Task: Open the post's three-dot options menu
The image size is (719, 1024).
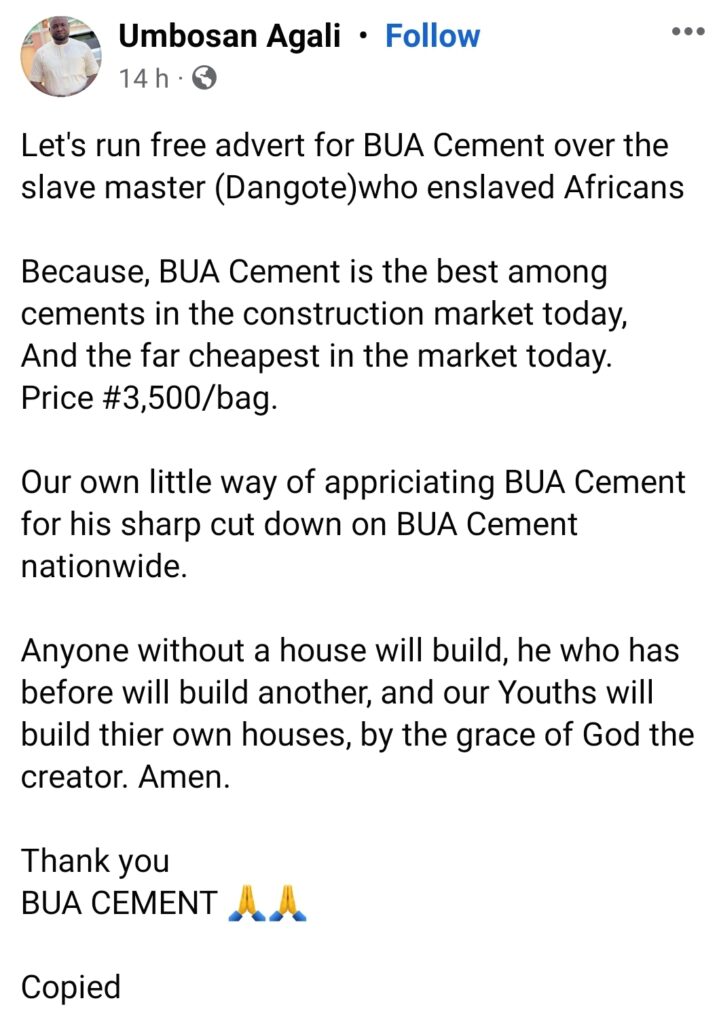Action: click(687, 32)
